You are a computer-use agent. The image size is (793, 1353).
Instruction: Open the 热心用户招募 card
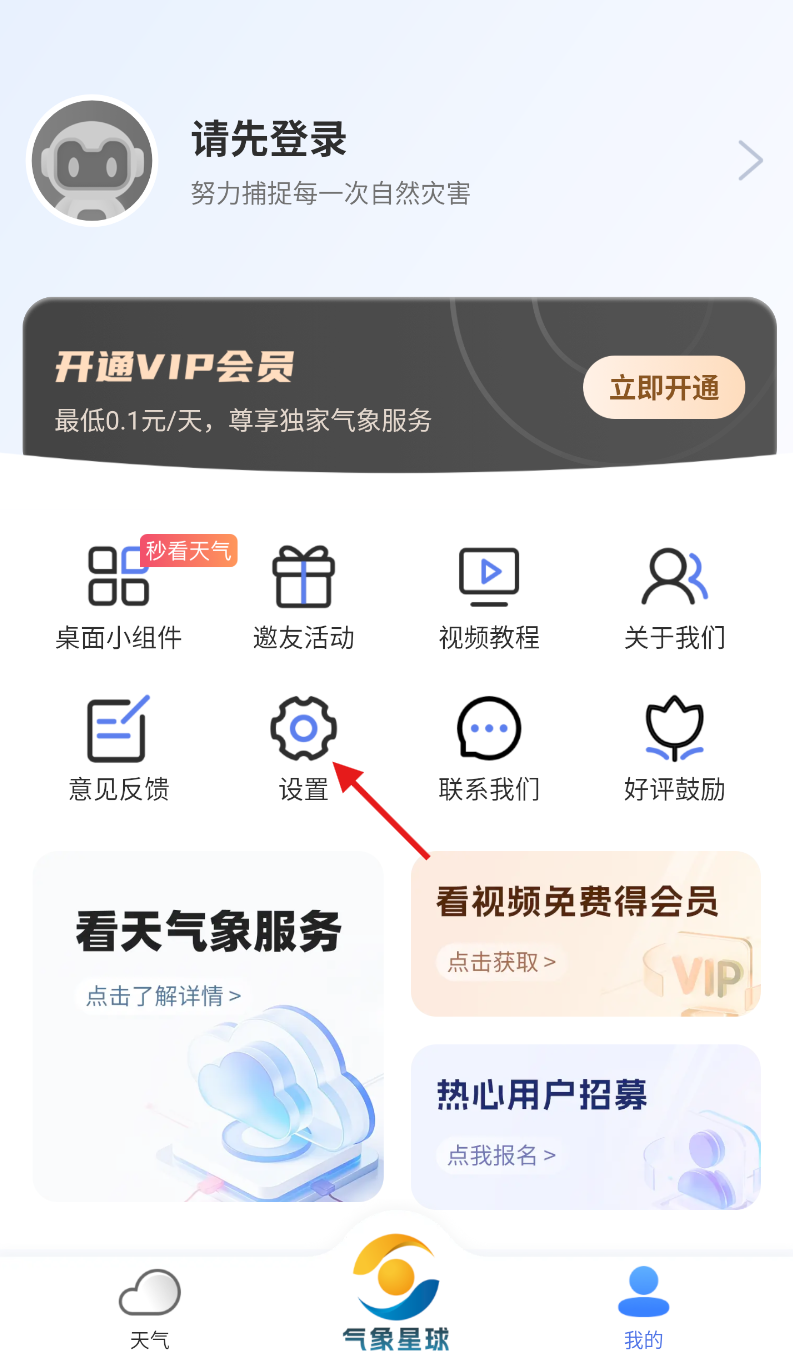pyautogui.click(x=586, y=1126)
